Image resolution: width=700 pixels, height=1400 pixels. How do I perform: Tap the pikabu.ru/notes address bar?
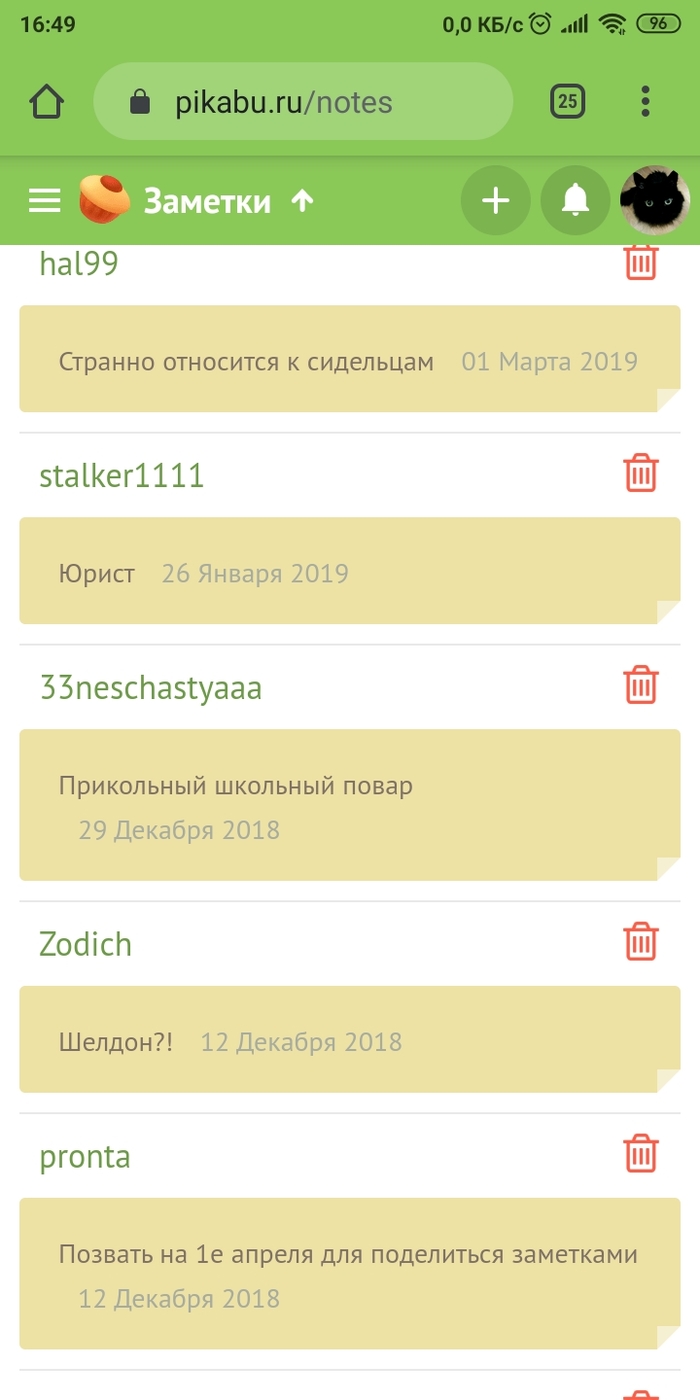pyautogui.click(x=300, y=101)
